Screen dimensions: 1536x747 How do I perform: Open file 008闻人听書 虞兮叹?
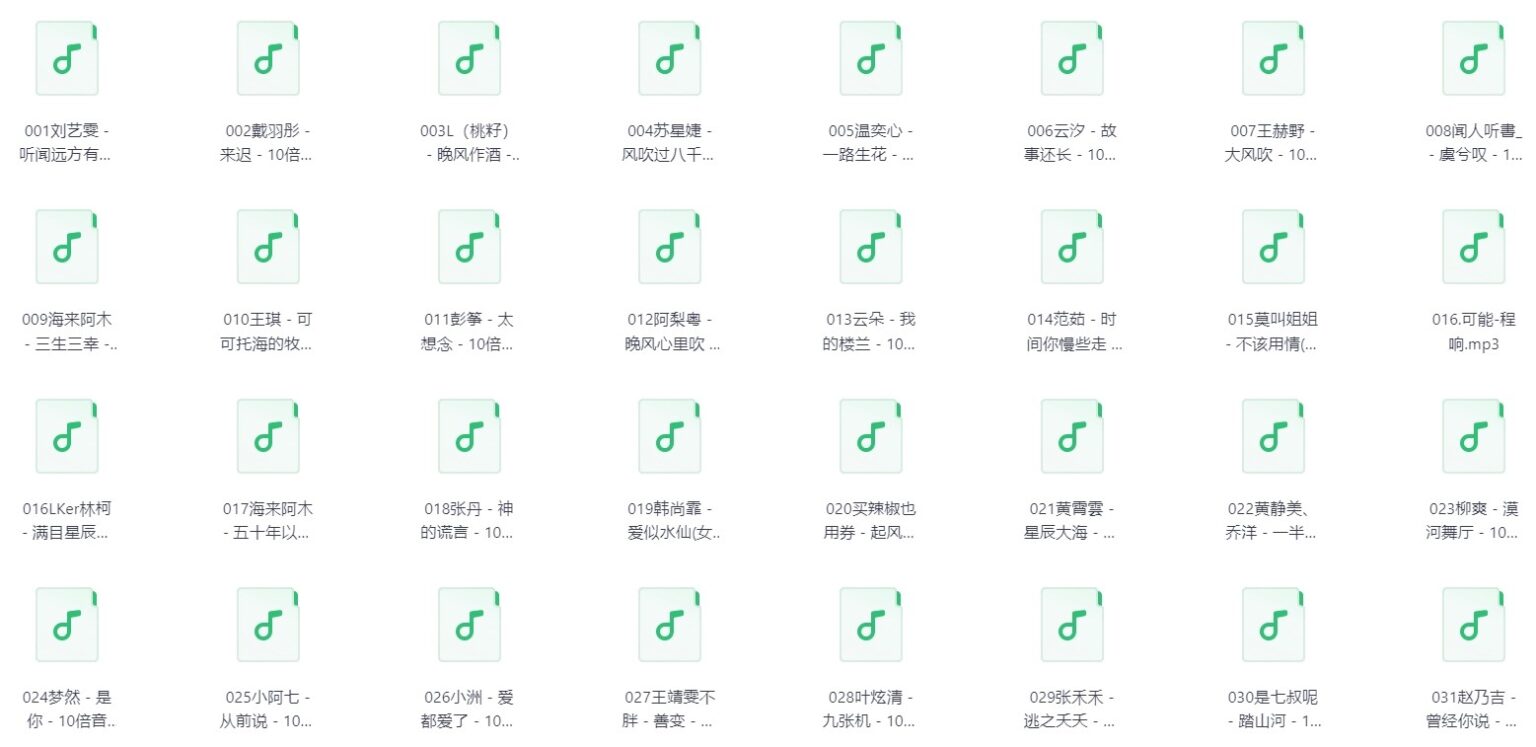pos(1474,59)
